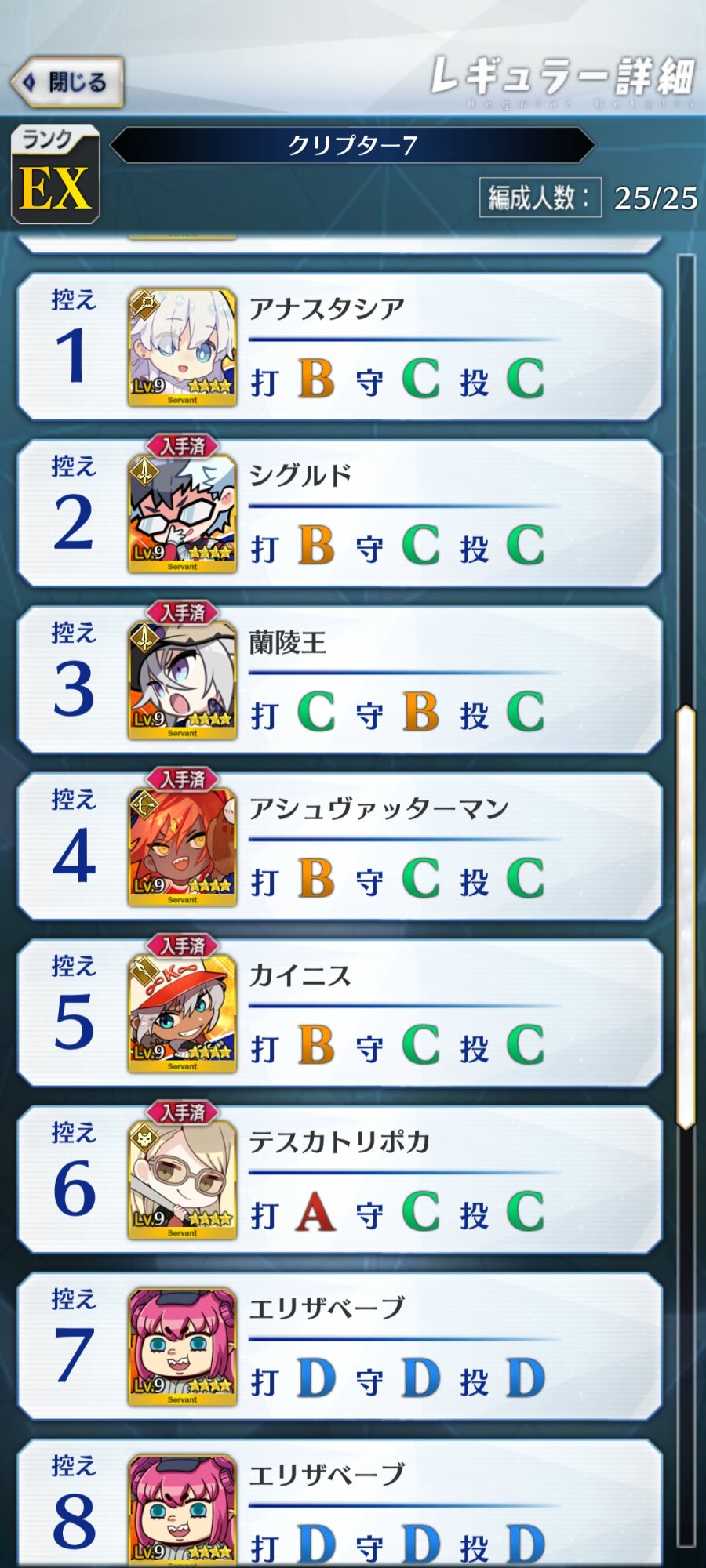Select テスカトリポカ player row
Viewport: 706px width, 1568px height.
point(339,1180)
